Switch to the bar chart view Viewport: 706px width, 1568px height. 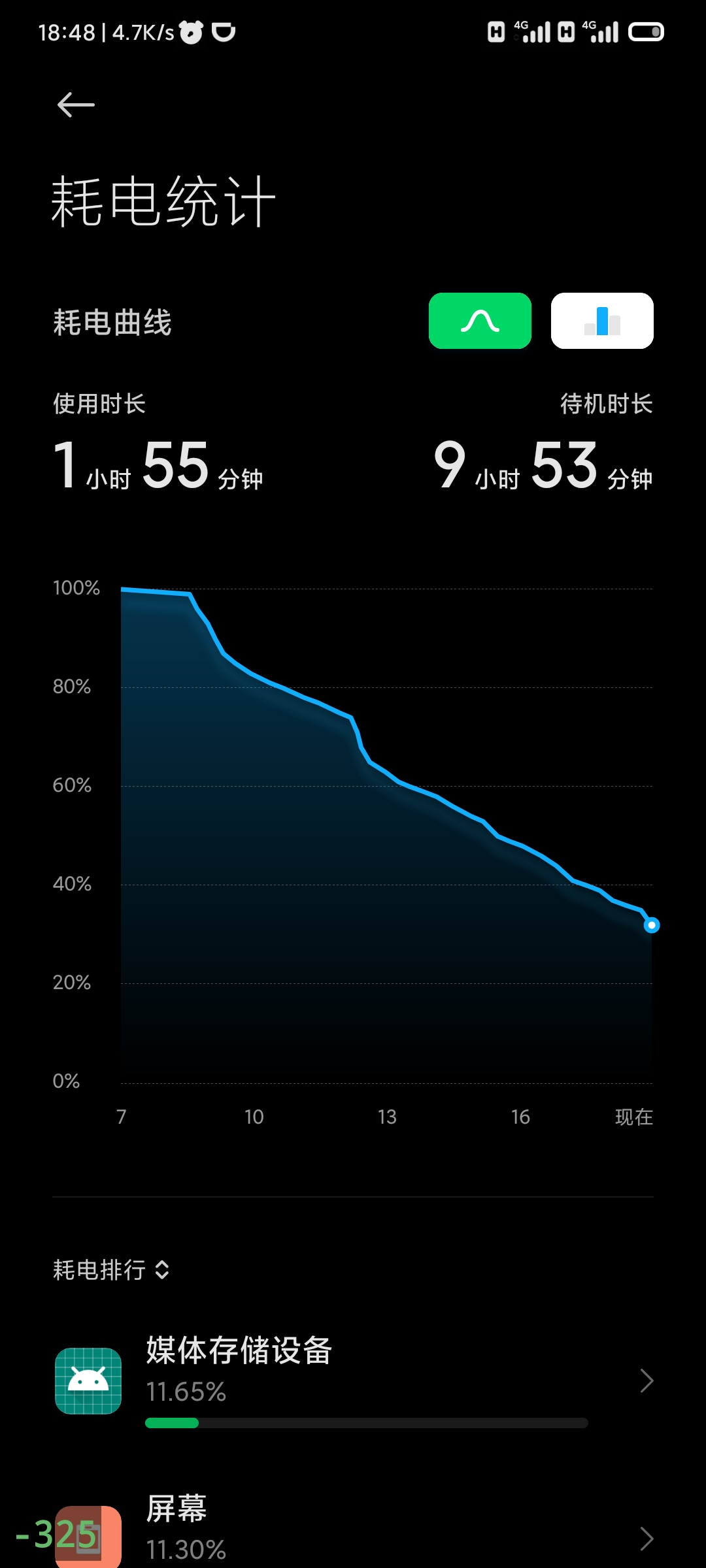click(x=602, y=321)
